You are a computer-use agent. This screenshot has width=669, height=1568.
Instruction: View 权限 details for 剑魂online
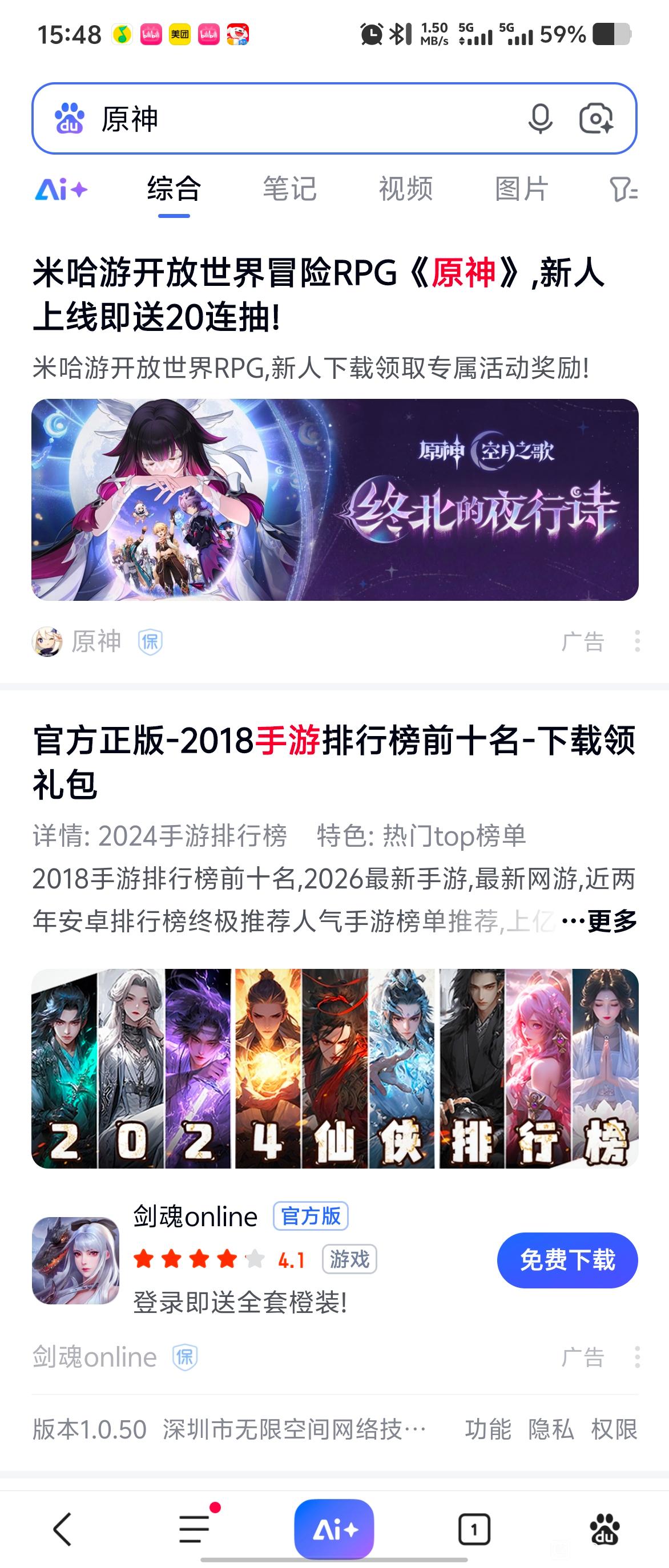[614, 1429]
